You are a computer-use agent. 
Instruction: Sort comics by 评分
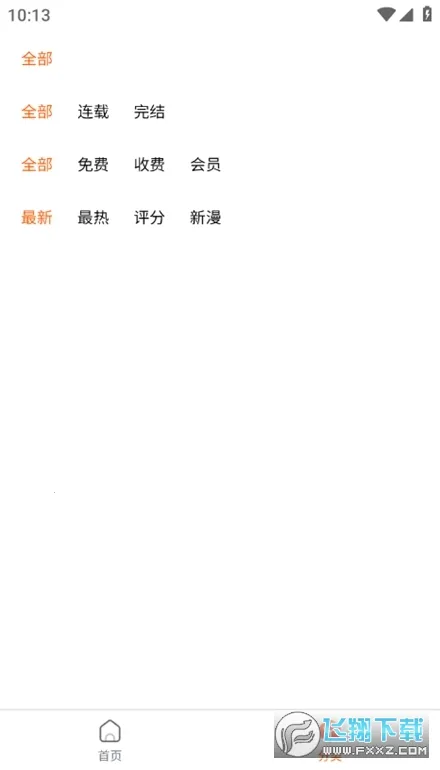149,217
